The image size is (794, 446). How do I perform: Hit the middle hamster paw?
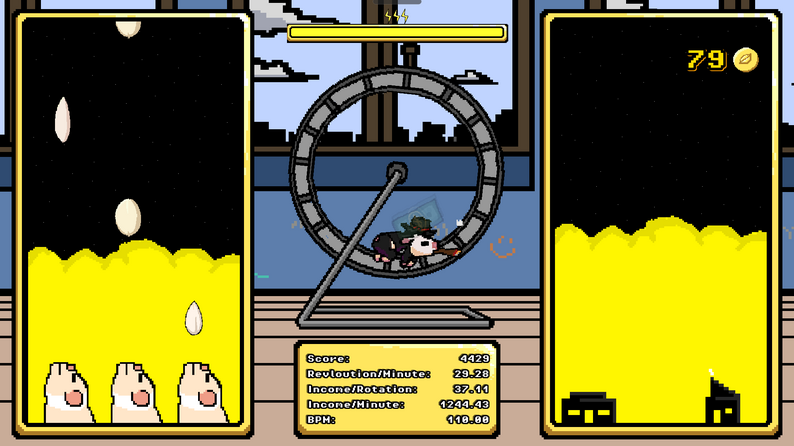coord(135,392)
